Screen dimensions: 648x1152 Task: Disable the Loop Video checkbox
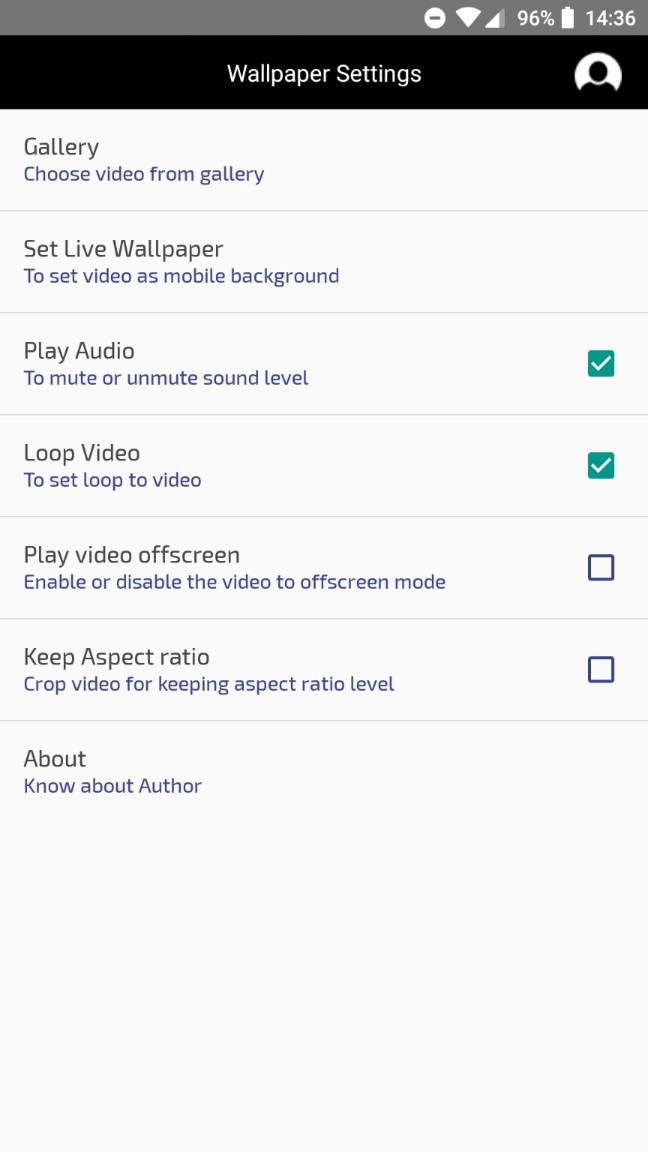pyautogui.click(x=601, y=466)
